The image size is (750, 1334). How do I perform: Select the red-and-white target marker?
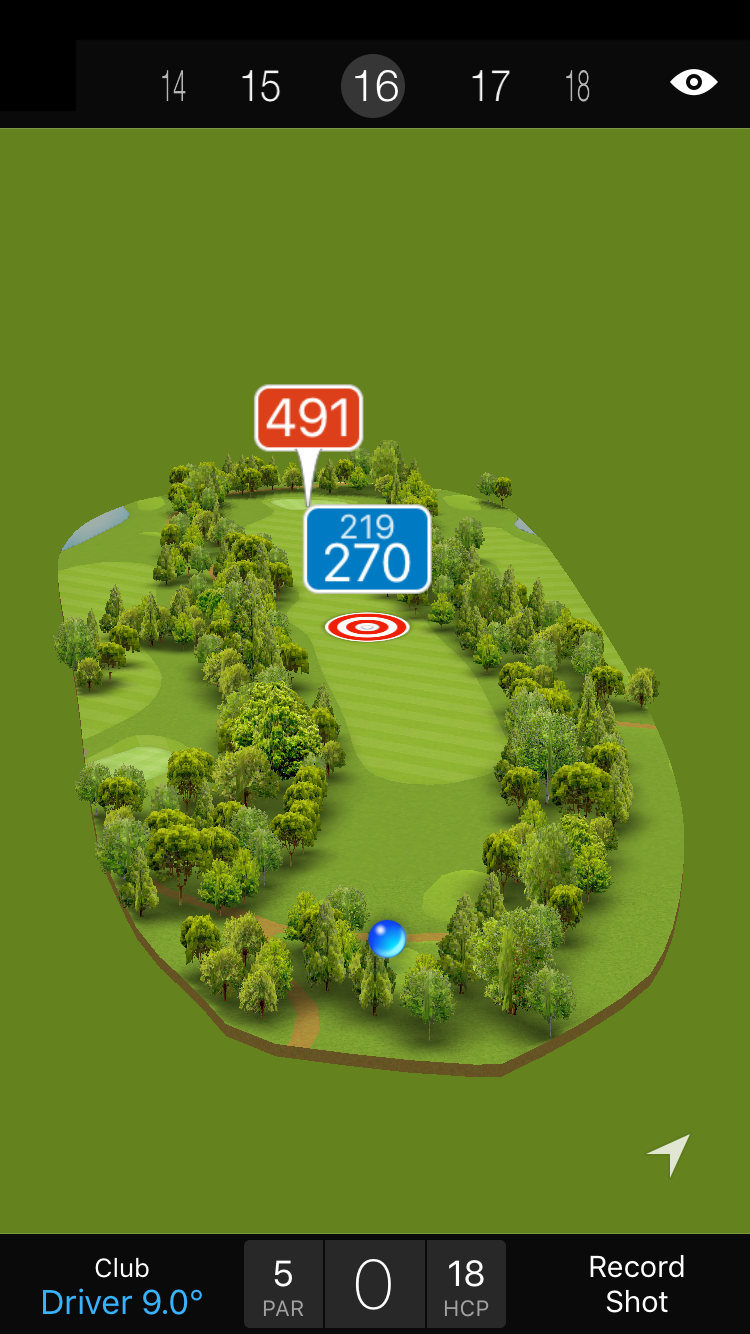[x=367, y=627]
